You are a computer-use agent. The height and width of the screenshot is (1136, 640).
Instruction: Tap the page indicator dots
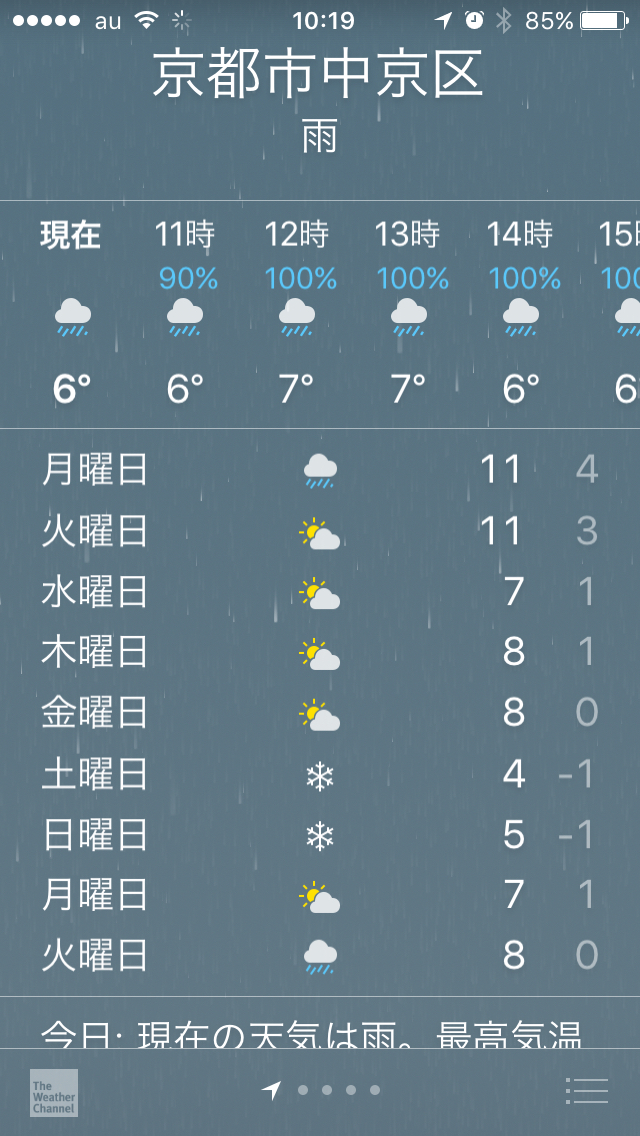pos(320,1090)
